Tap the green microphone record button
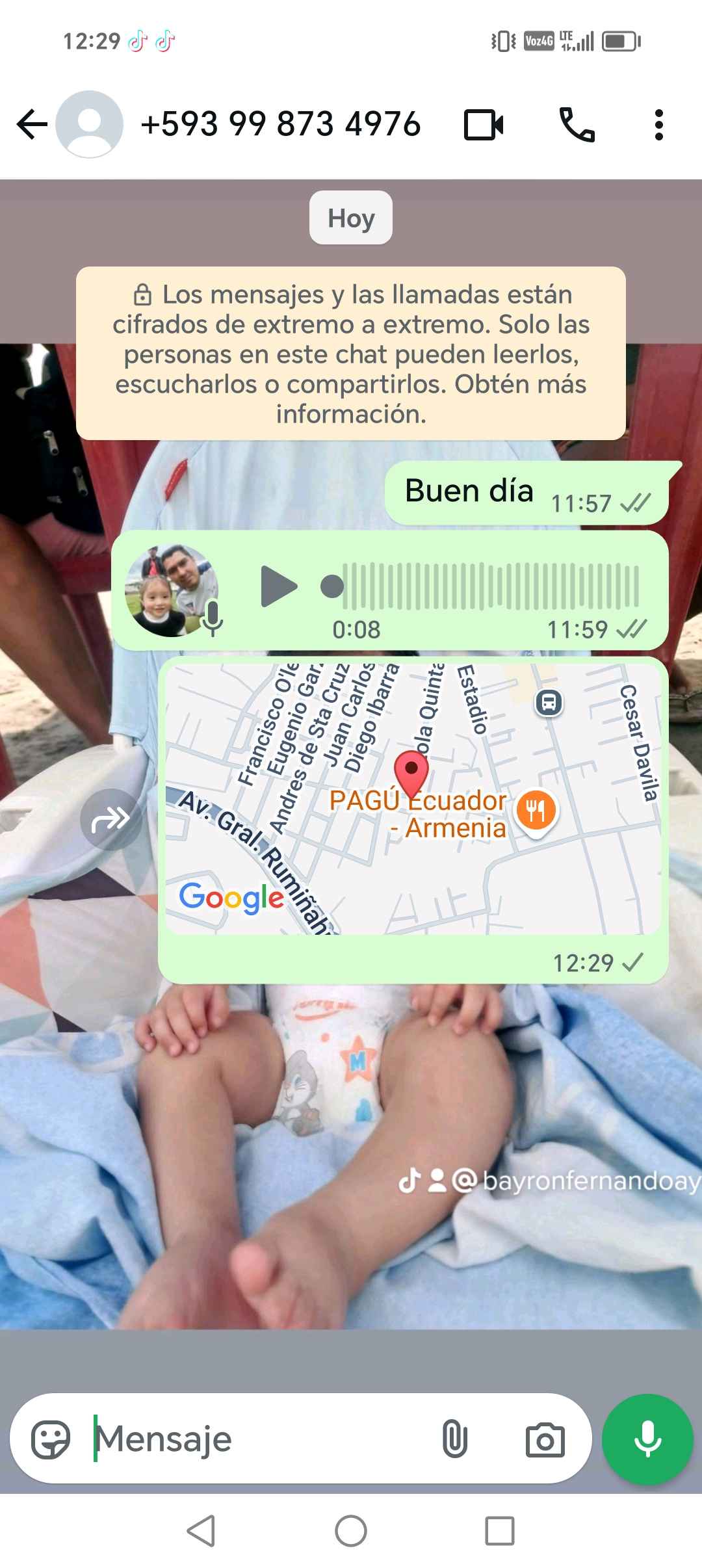The image size is (702, 1568). (x=647, y=1439)
